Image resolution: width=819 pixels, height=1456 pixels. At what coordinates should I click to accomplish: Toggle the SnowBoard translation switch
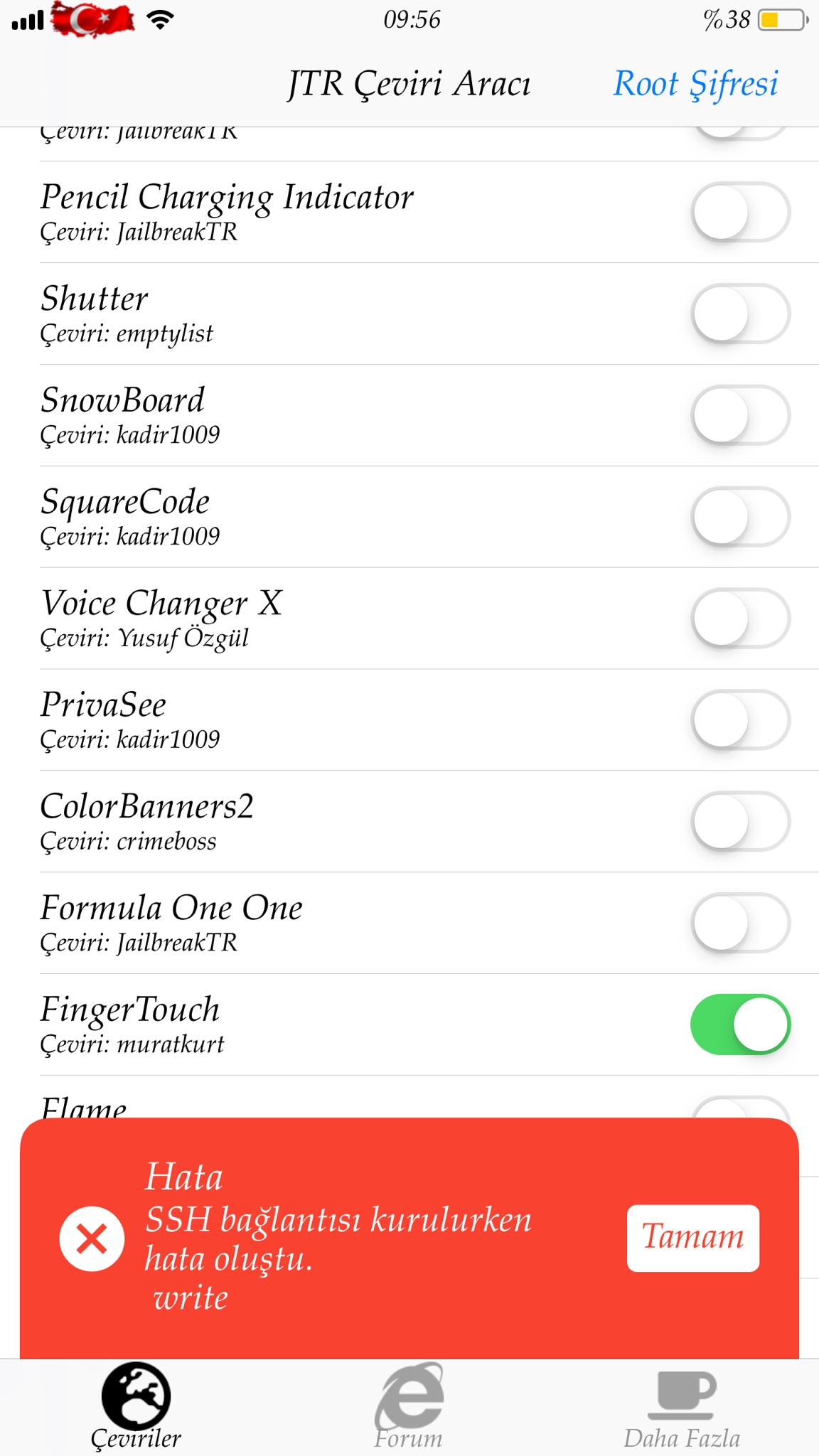[739, 415]
